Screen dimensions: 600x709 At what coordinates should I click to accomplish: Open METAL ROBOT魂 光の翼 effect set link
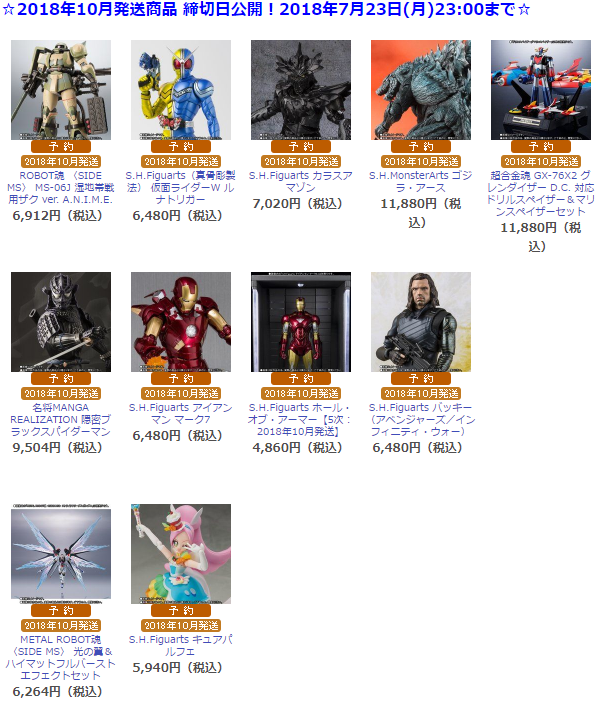coord(60,651)
